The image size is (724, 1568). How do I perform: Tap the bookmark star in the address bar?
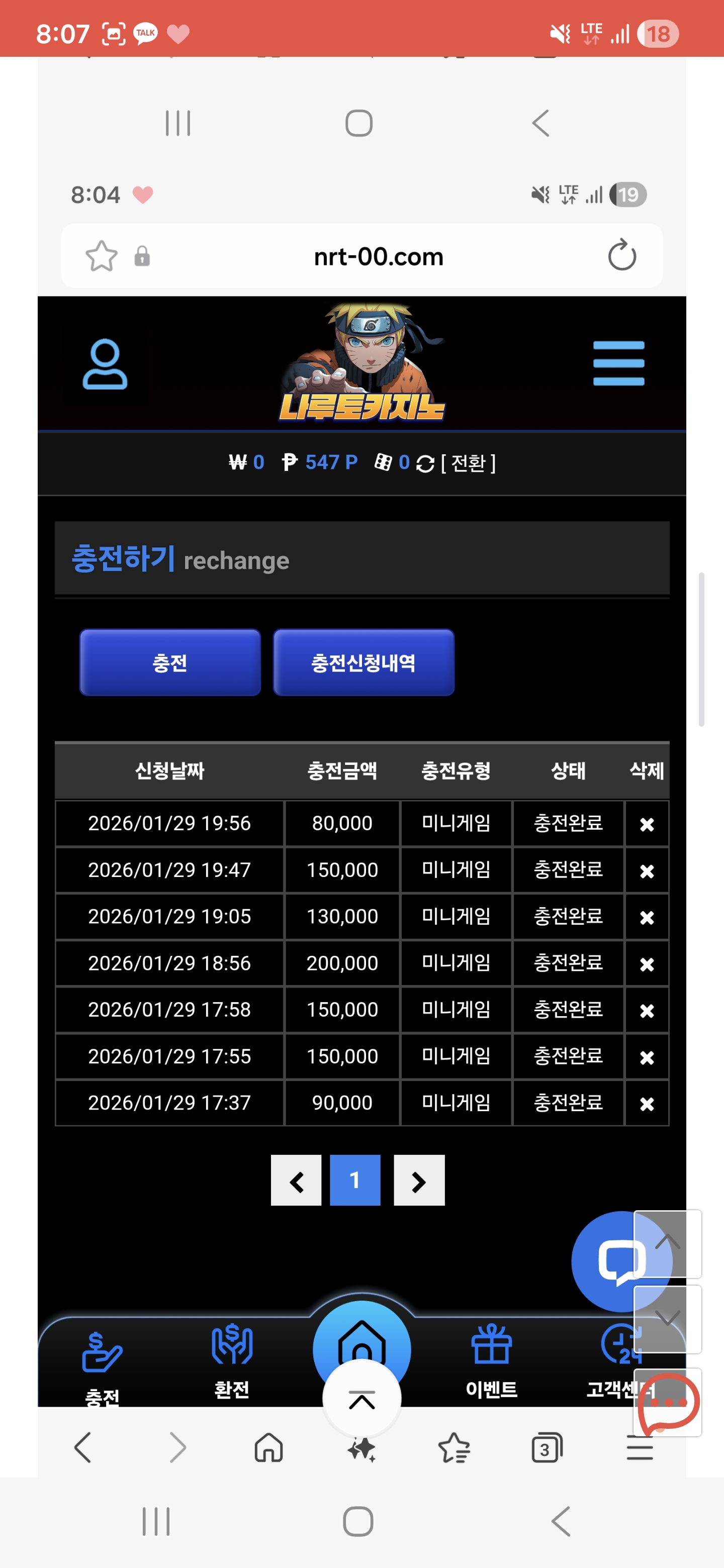(x=102, y=256)
